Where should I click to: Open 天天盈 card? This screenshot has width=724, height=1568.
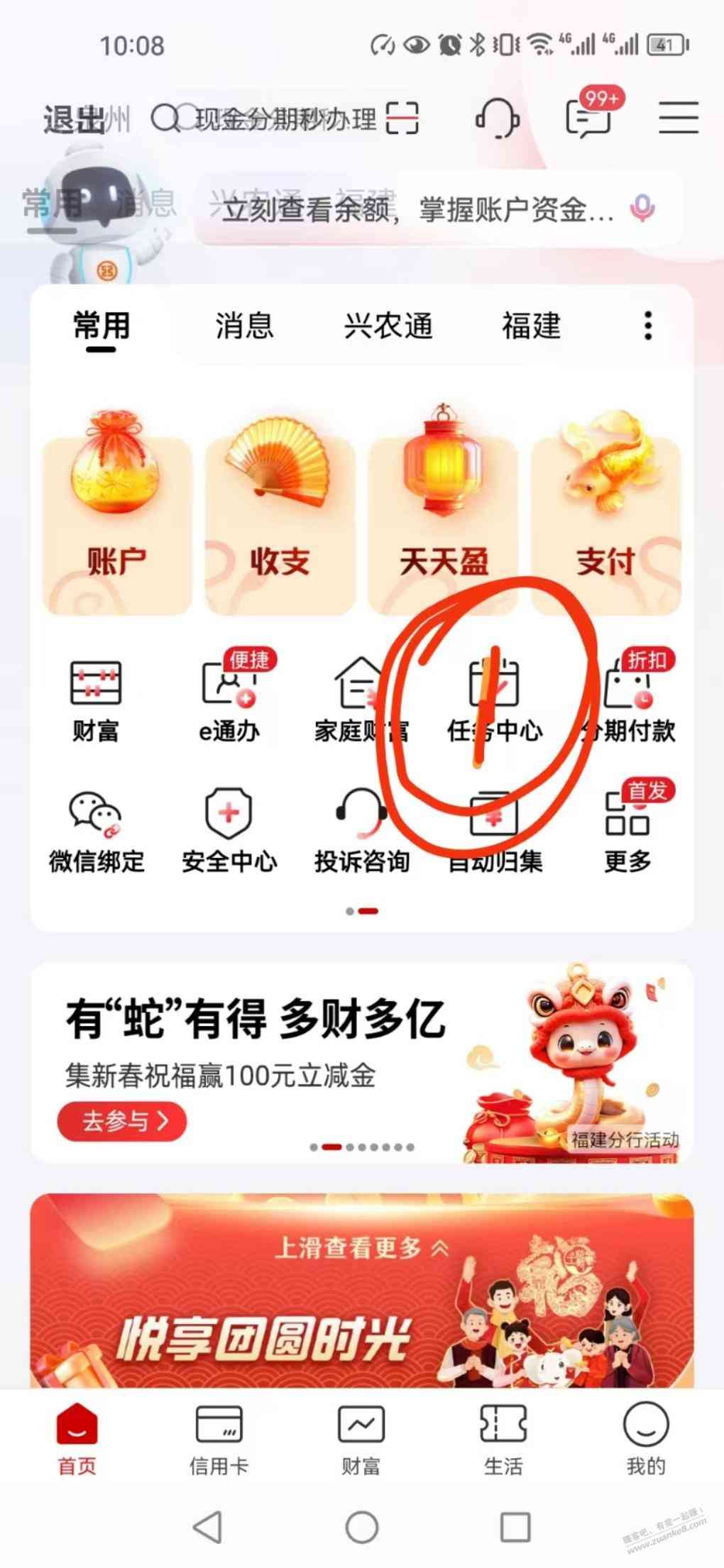443,525
